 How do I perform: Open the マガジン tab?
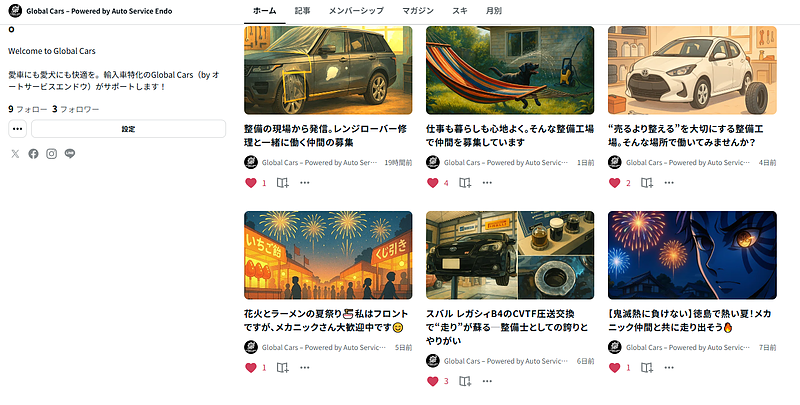click(418, 10)
